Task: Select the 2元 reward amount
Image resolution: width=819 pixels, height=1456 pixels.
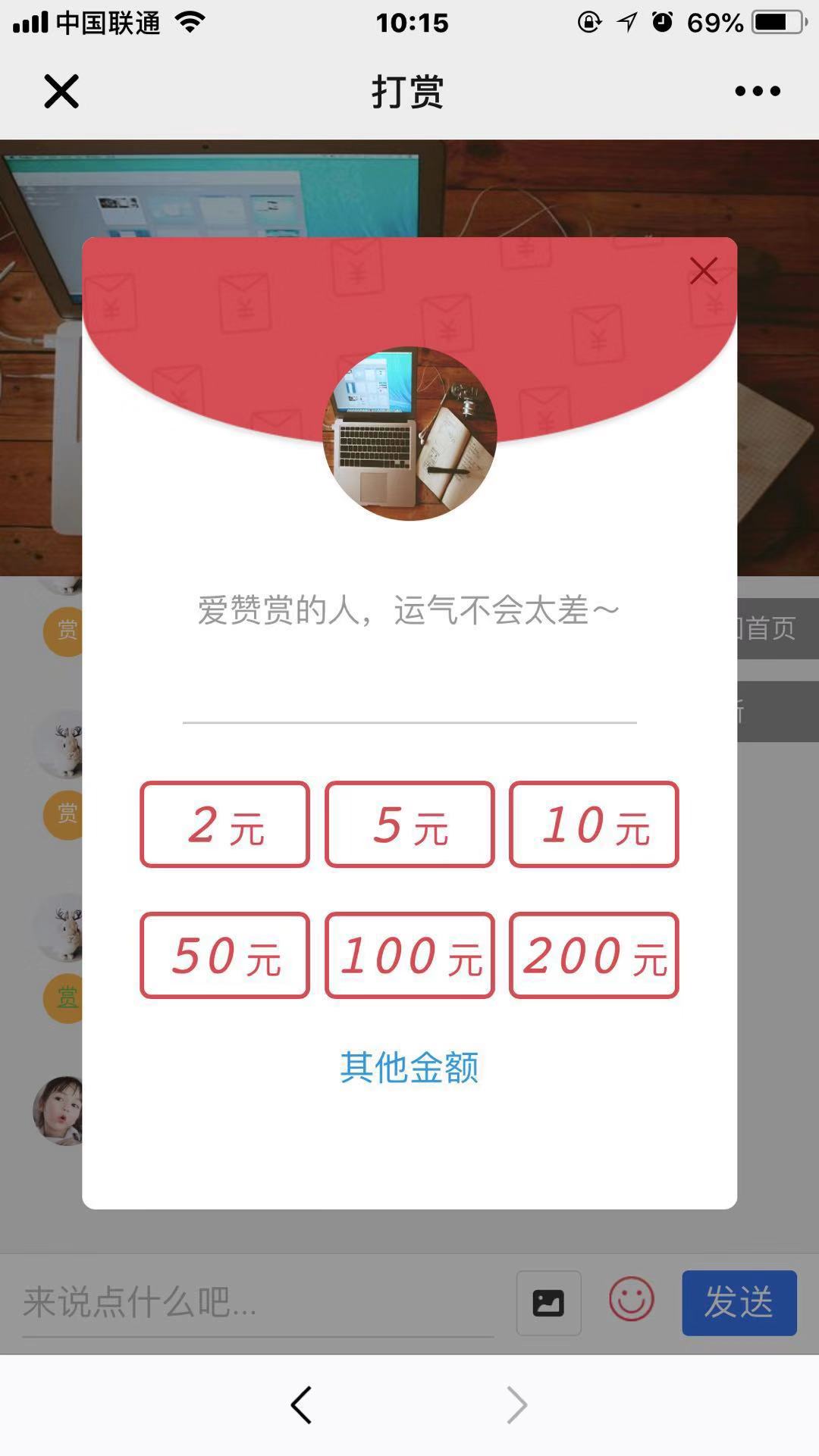Action: pos(224,825)
